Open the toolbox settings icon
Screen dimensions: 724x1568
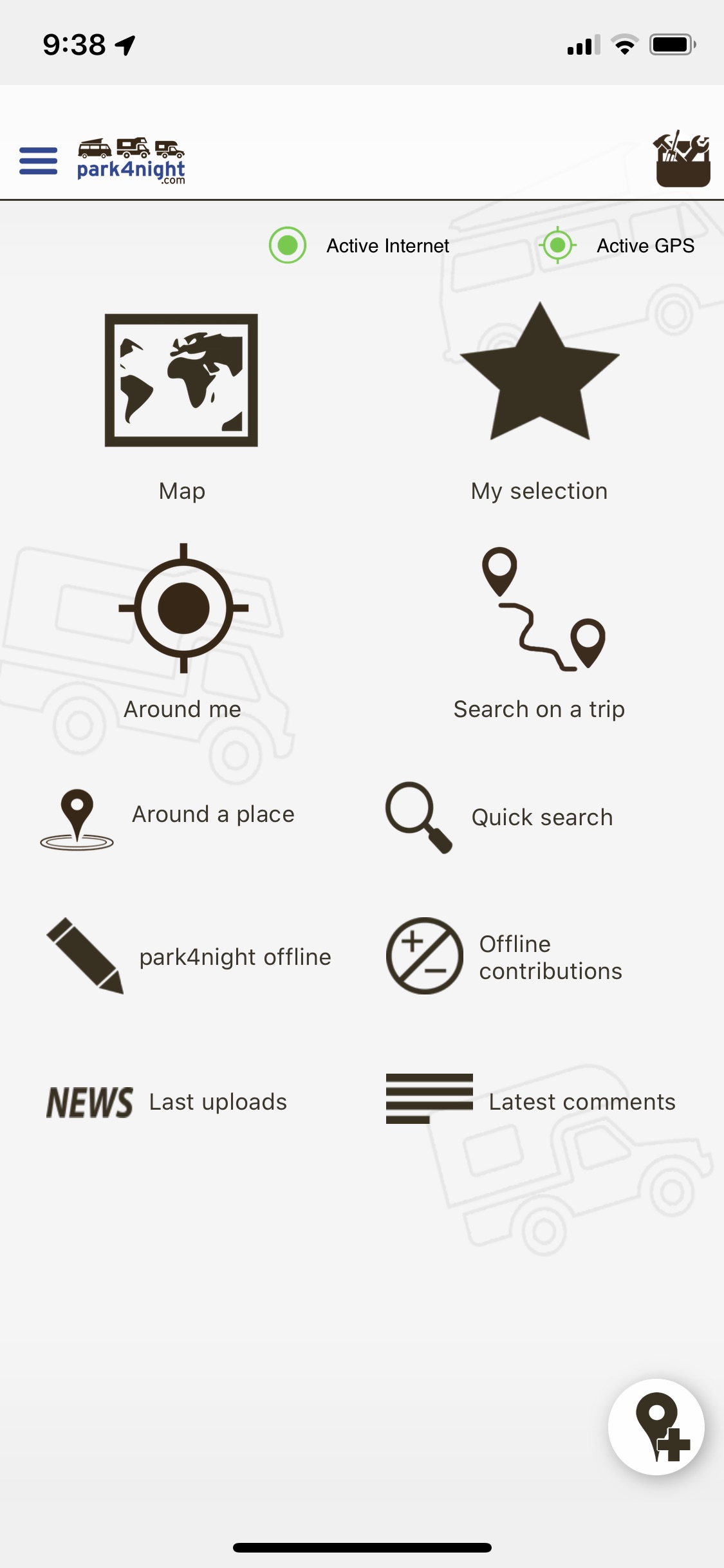682,159
